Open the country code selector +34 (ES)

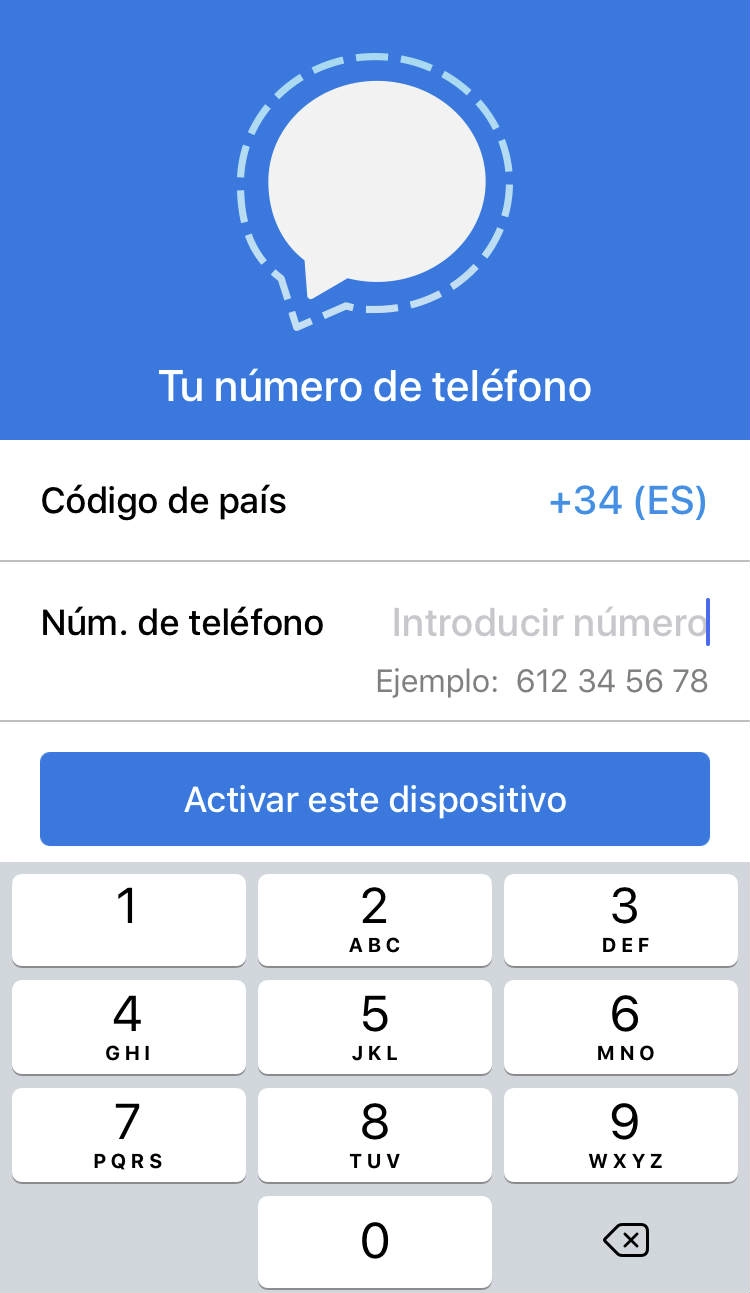point(627,501)
